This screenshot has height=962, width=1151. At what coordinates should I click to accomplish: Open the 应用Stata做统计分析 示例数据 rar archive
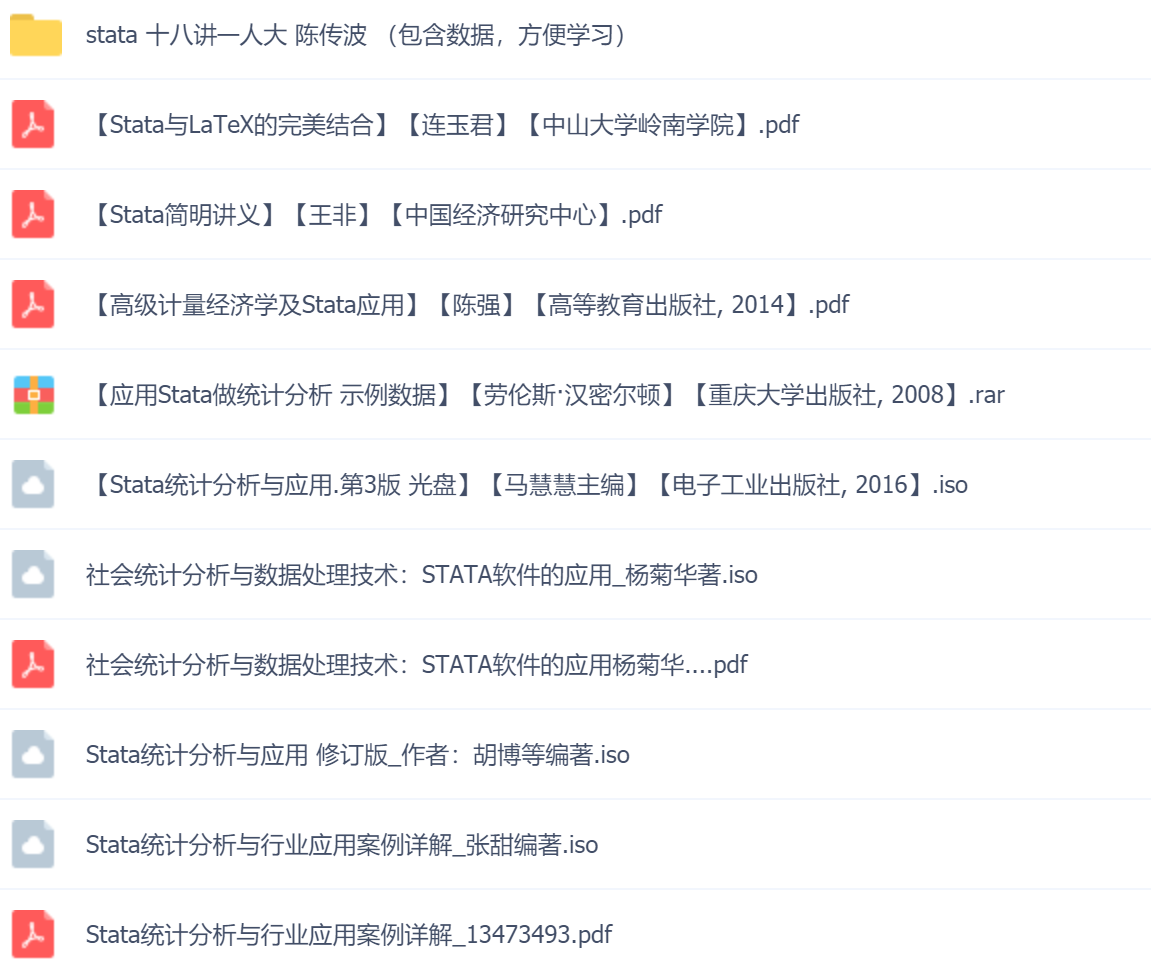coord(546,395)
